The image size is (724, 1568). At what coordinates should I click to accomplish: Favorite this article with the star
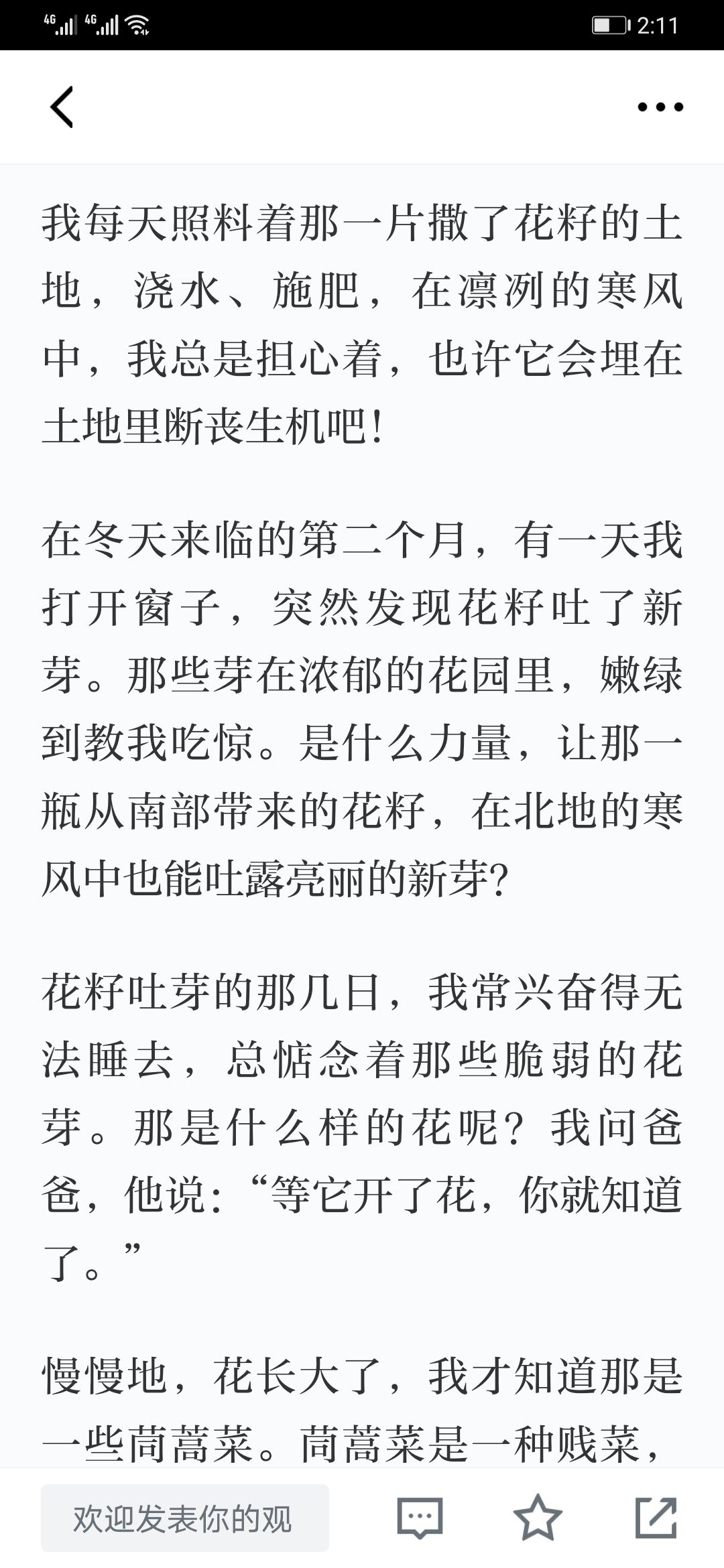coord(538,1518)
